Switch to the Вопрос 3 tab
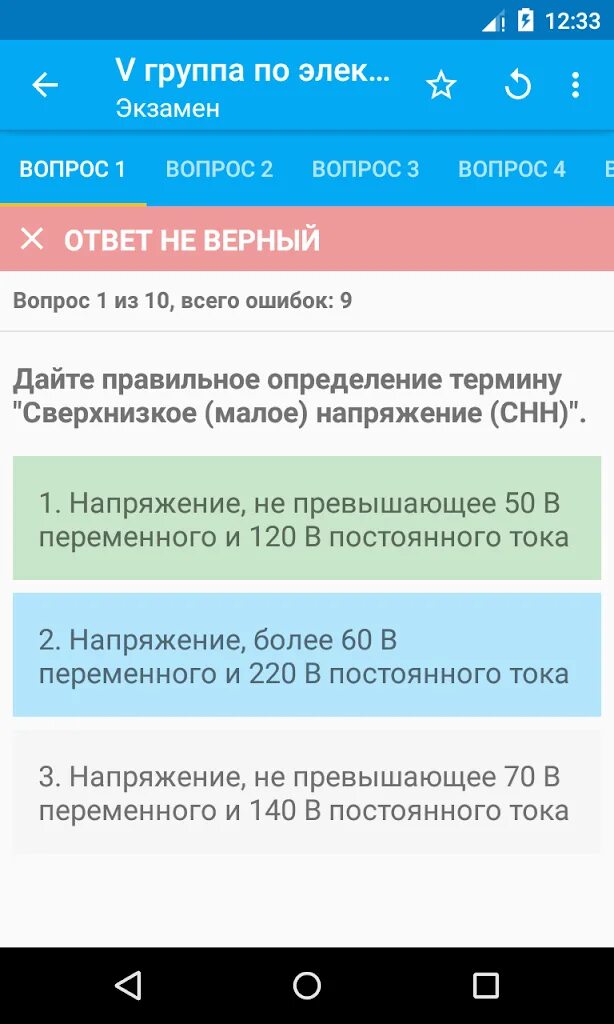614x1024 pixels. coord(366,169)
